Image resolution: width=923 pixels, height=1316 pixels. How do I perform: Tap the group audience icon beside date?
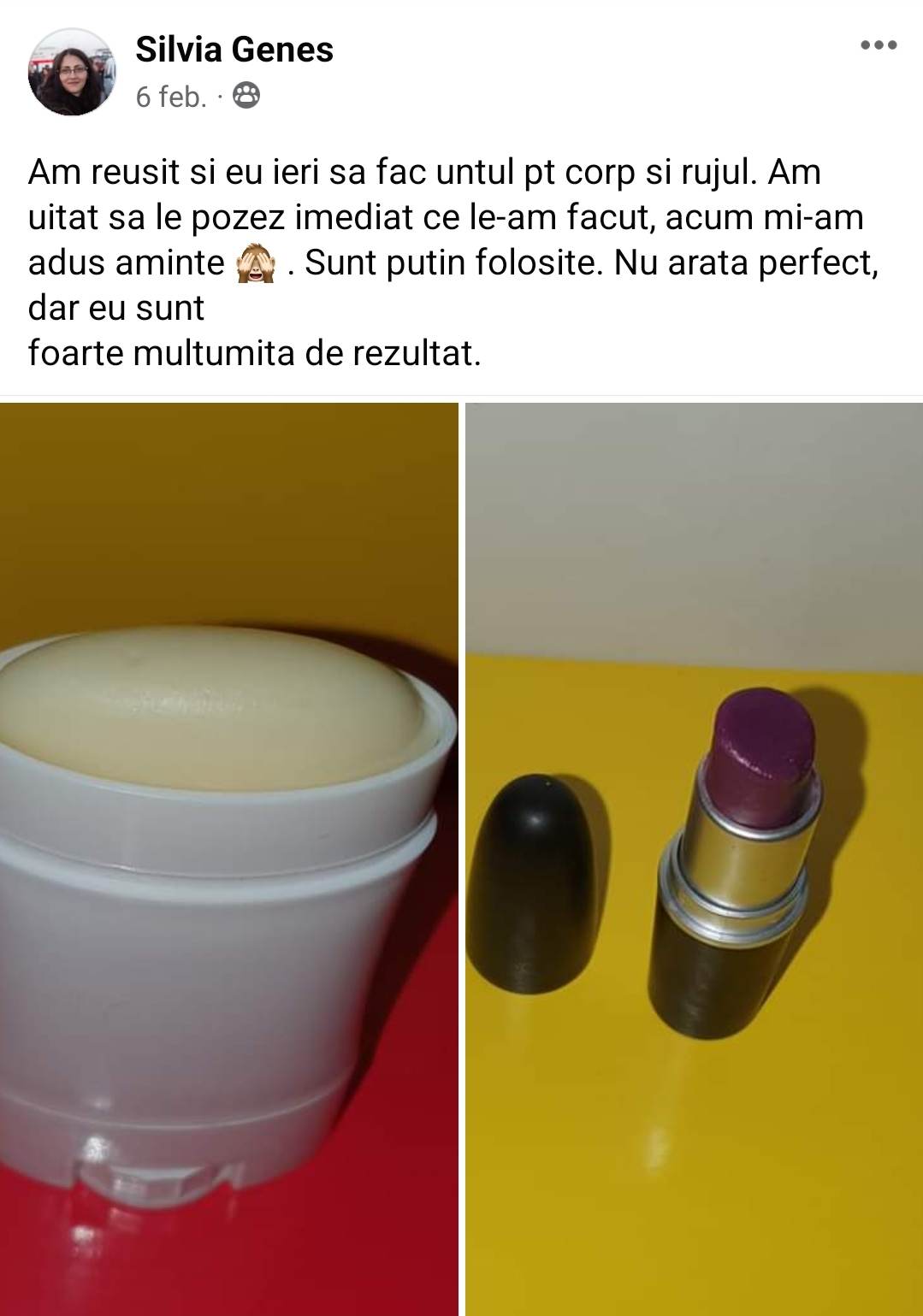[246, 97]
